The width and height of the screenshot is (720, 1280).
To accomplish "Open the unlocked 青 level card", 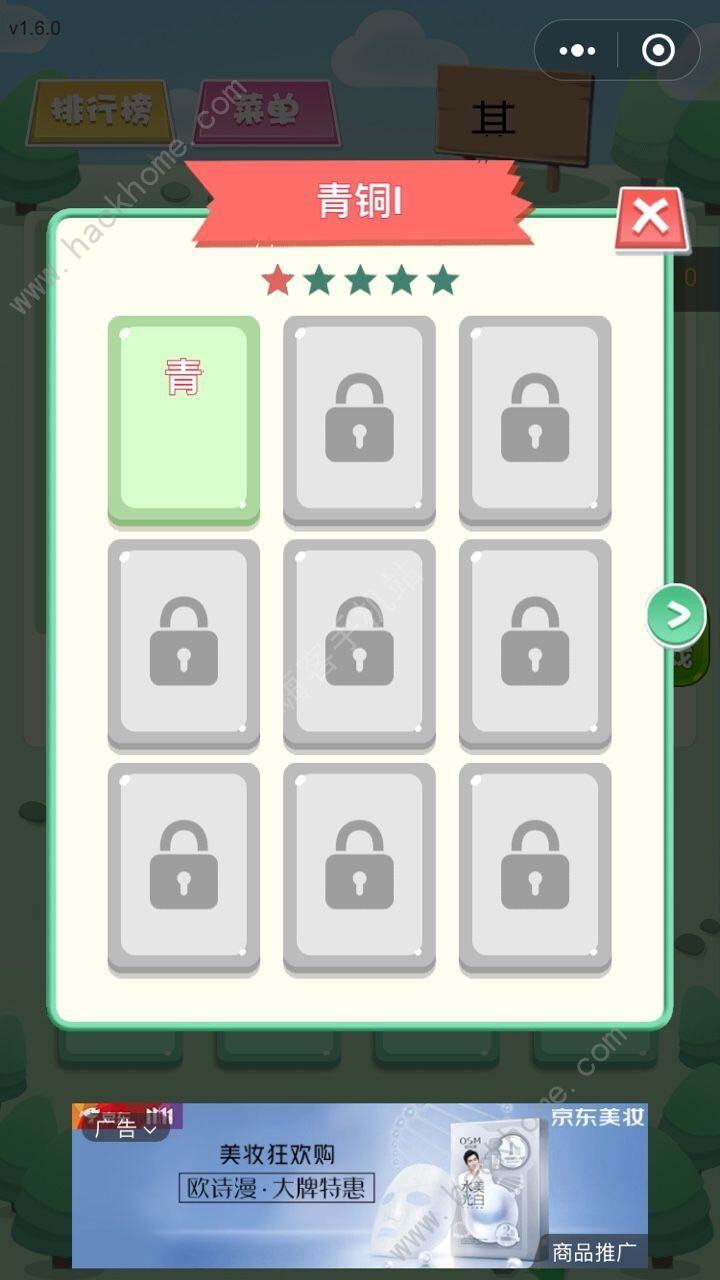I will coord(184,420).
